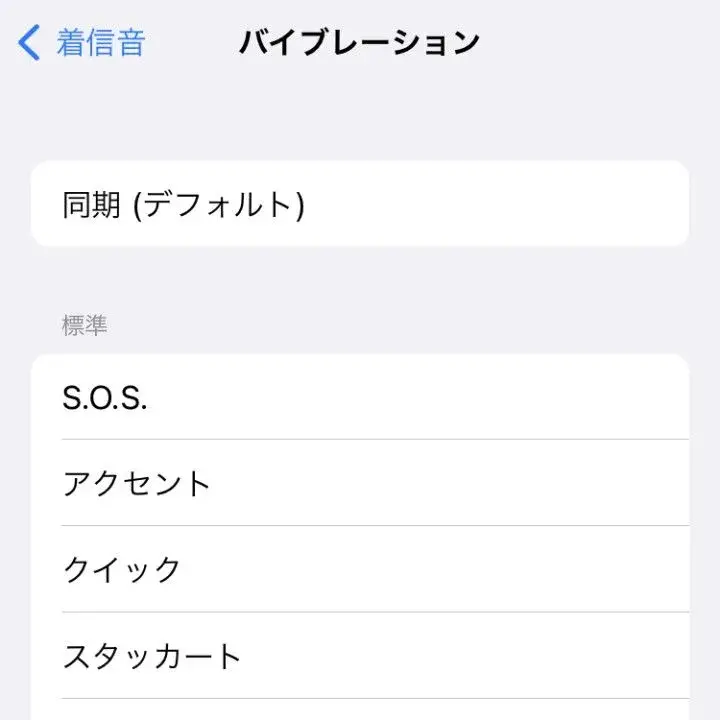
Task: Select アクセント vibration pattern
Action: tap(360, 483)
